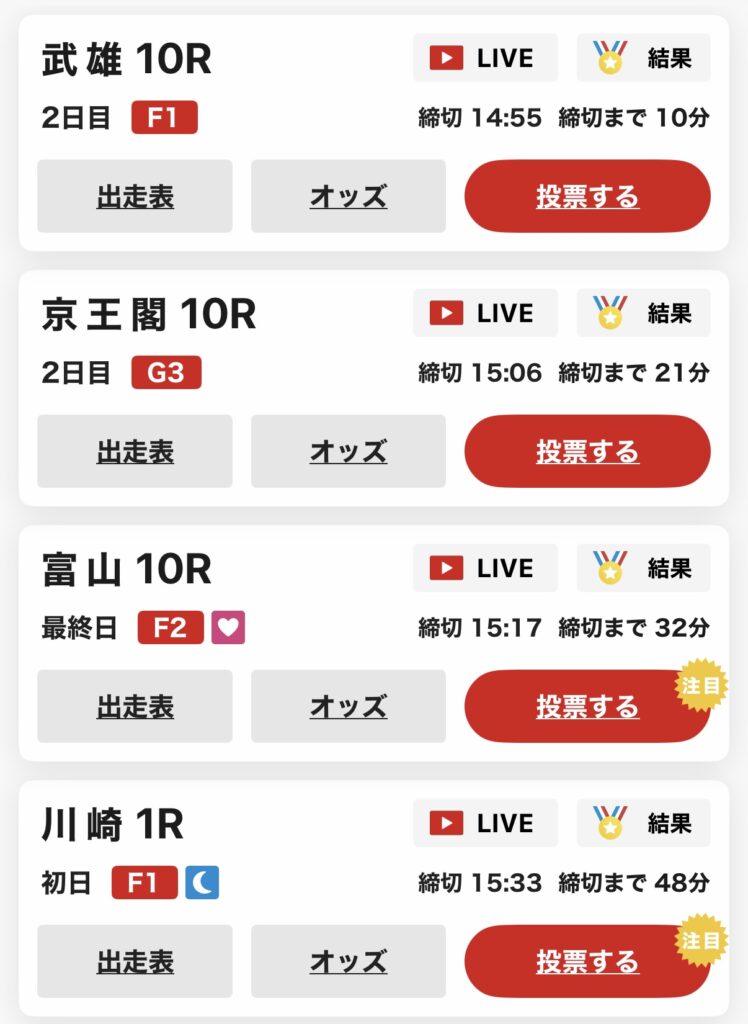View 結果 for 川崎 1R
748x1024 pixels.
[643, 823]
